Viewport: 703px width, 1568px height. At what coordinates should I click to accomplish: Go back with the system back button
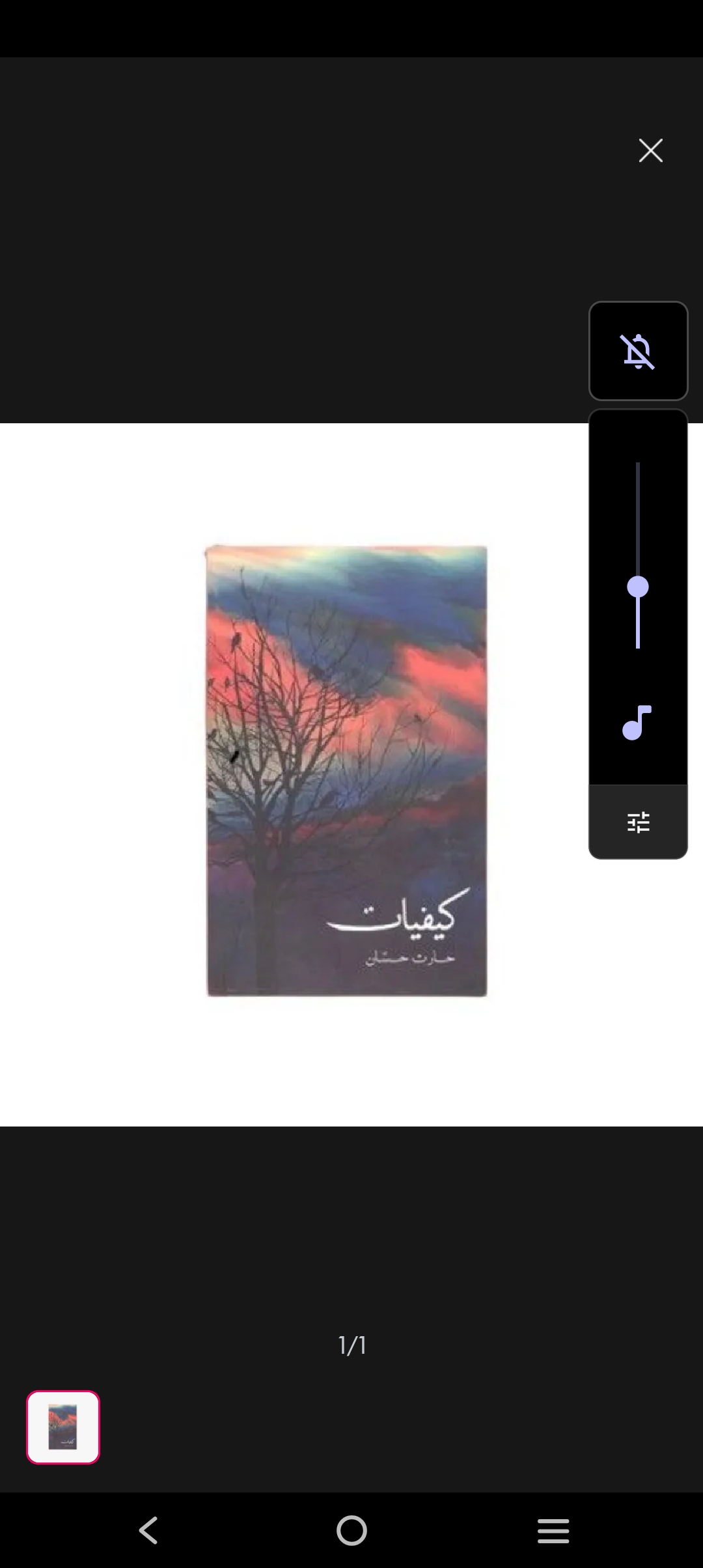(x=149, y=1530)
